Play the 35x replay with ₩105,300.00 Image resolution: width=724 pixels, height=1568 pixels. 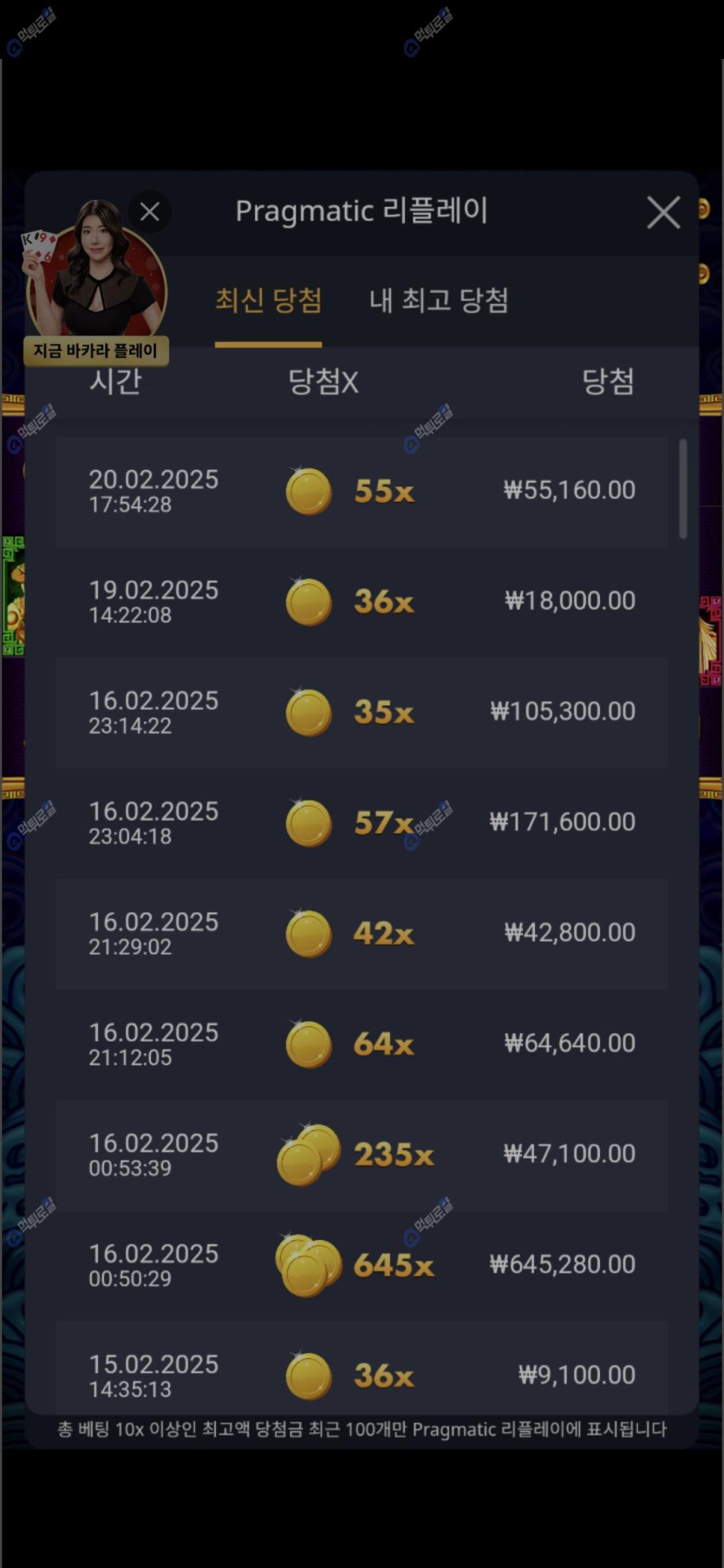tap(362, 712)
